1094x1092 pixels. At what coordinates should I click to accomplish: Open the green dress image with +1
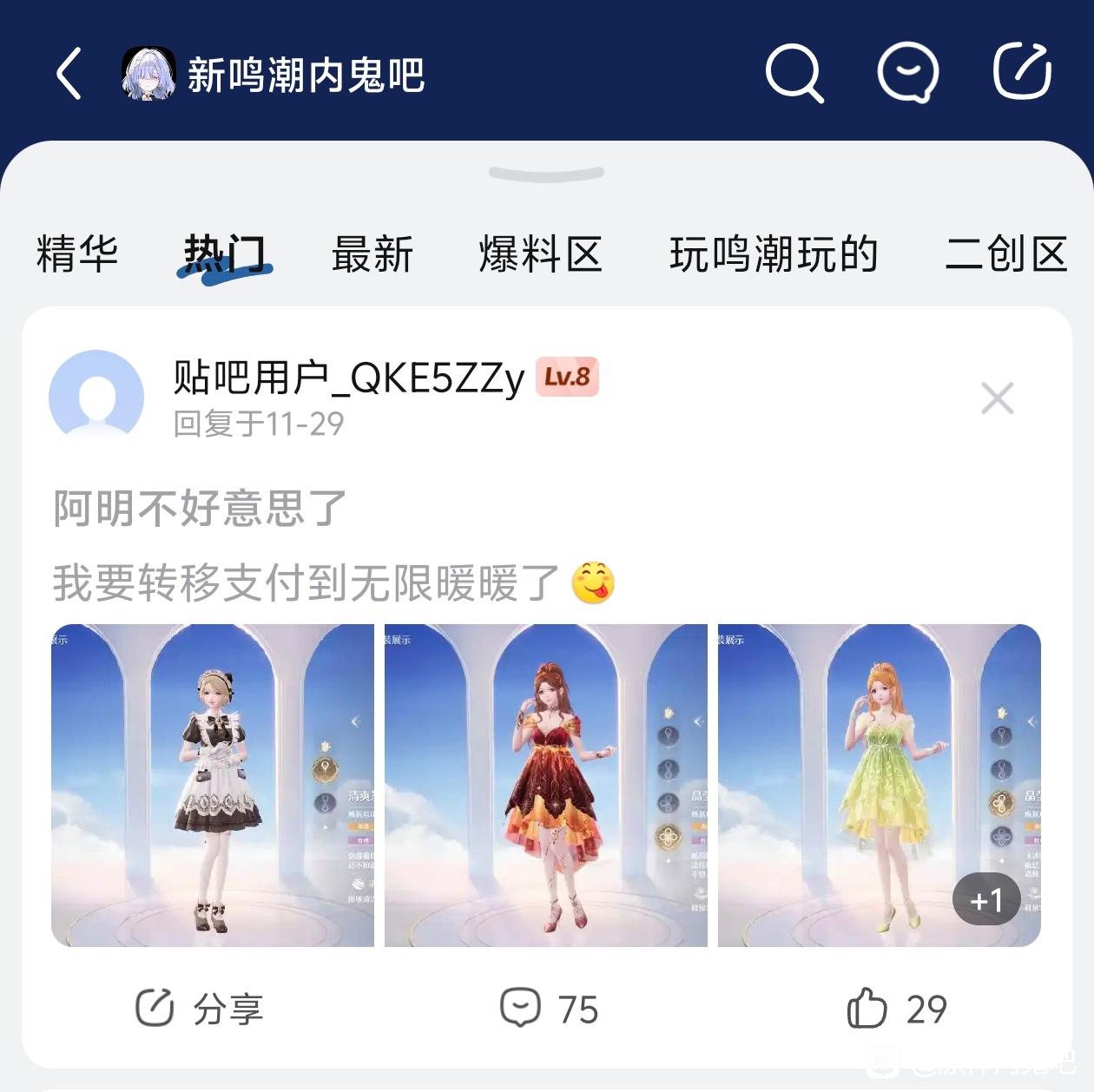[879, 785]
